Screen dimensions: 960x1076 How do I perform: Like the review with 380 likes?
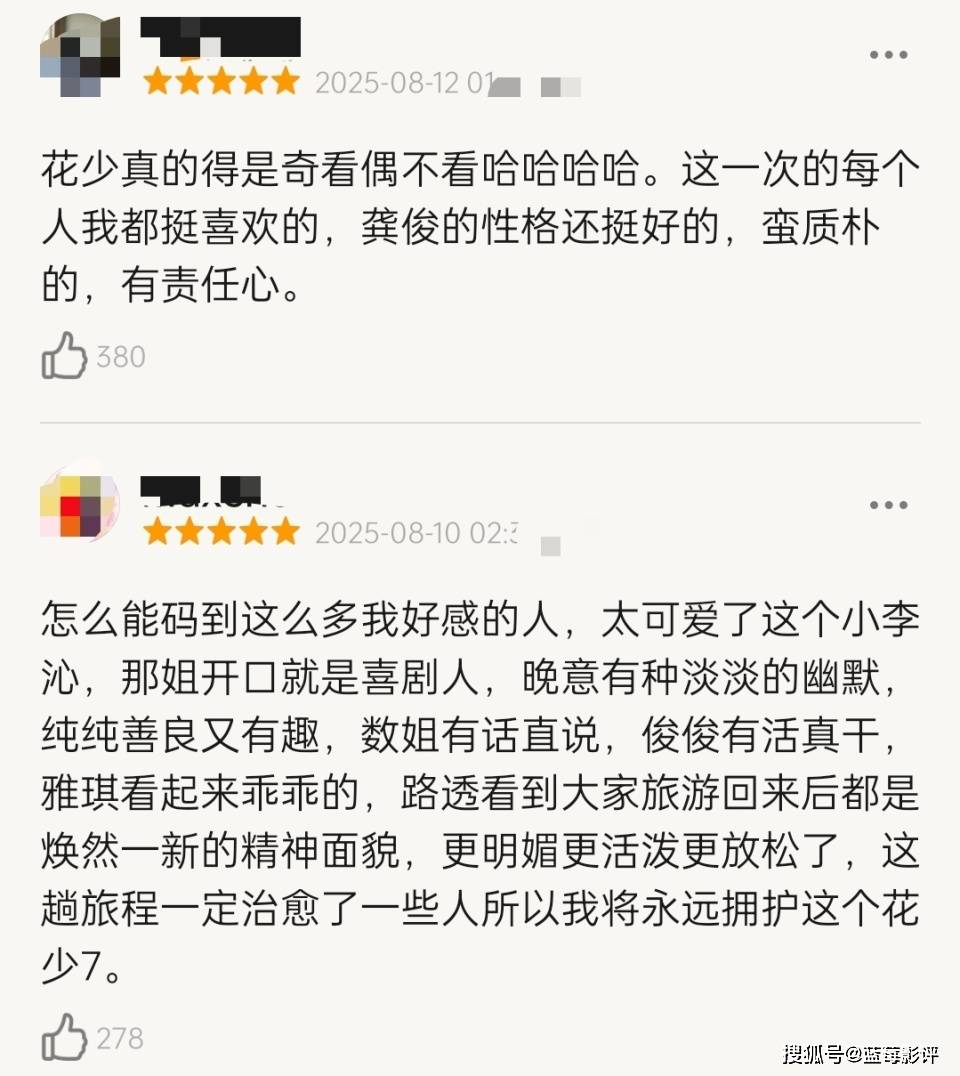click(64, 356)
